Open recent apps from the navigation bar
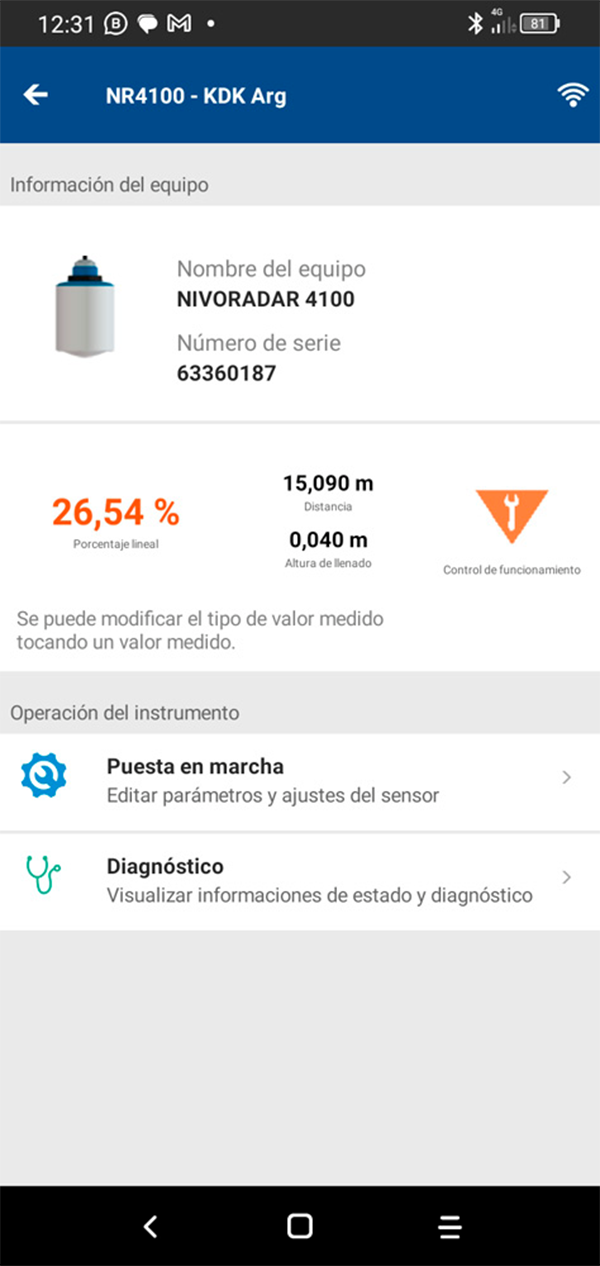The width and height of the screenshot is (600, 1266). coord(450,1226)
